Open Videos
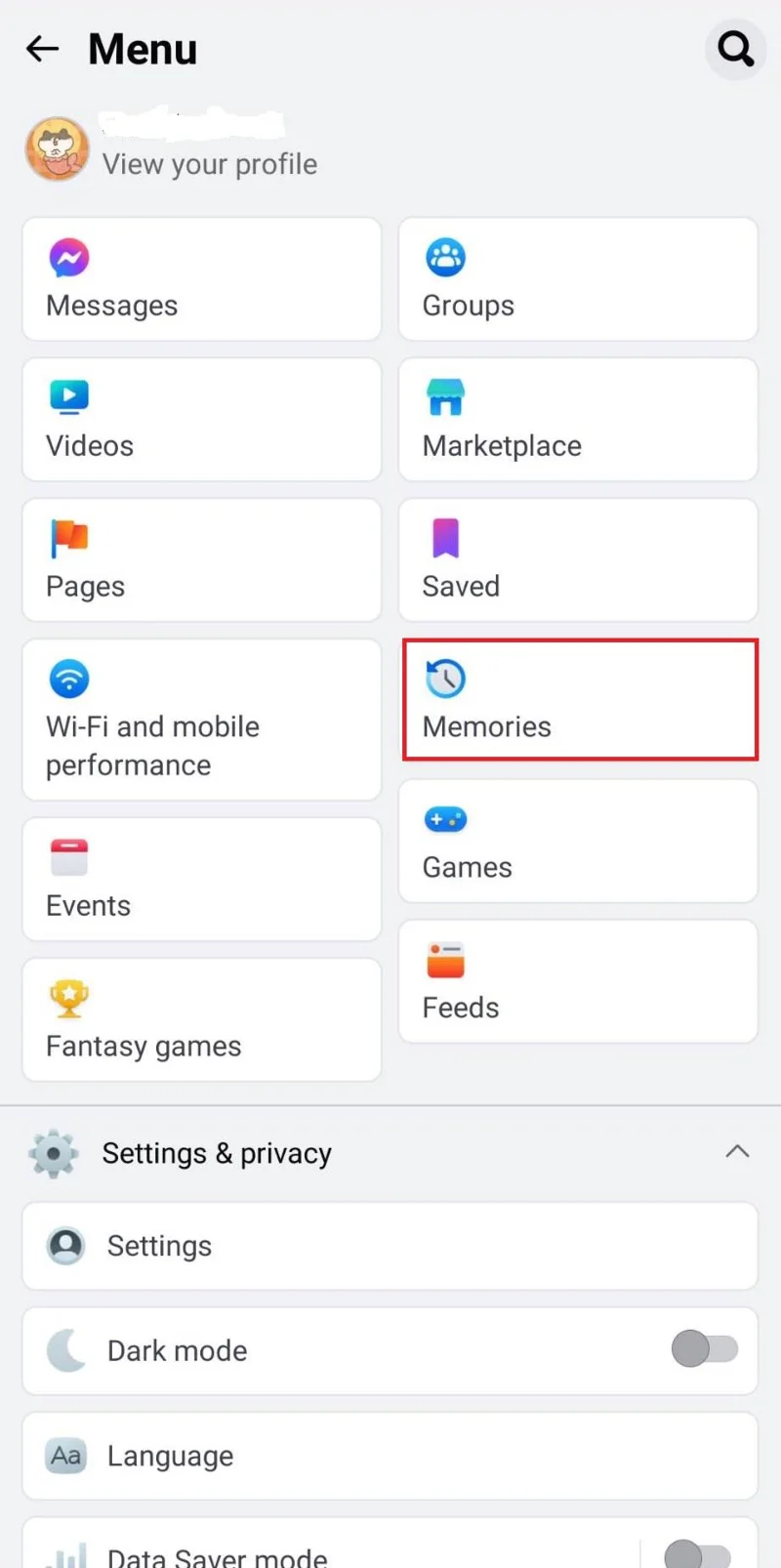The width and height of the screenshot is (781, 1568). click(x=201, y=420)
